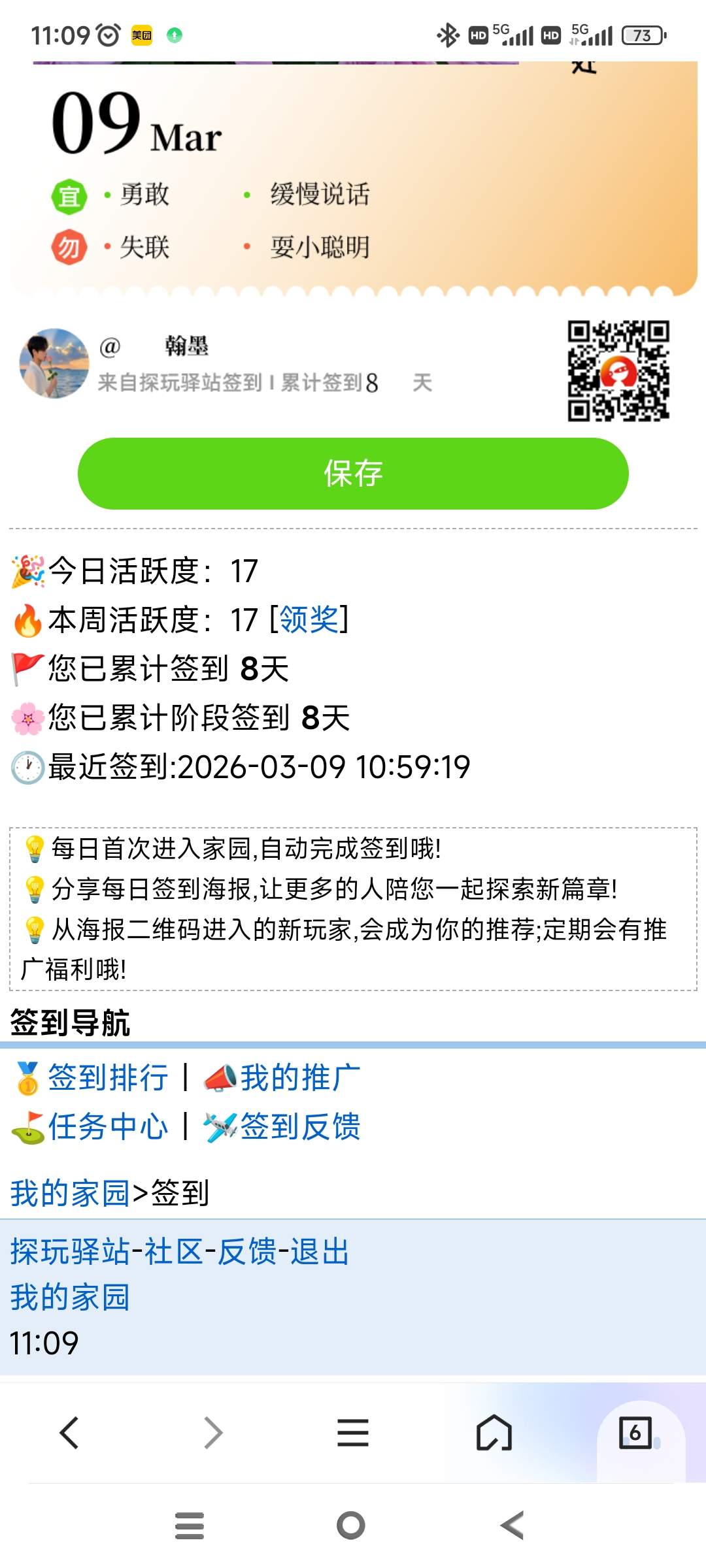Tap the system home button
Viewport: 706px width, 1568px height.
click(351, 1526)
